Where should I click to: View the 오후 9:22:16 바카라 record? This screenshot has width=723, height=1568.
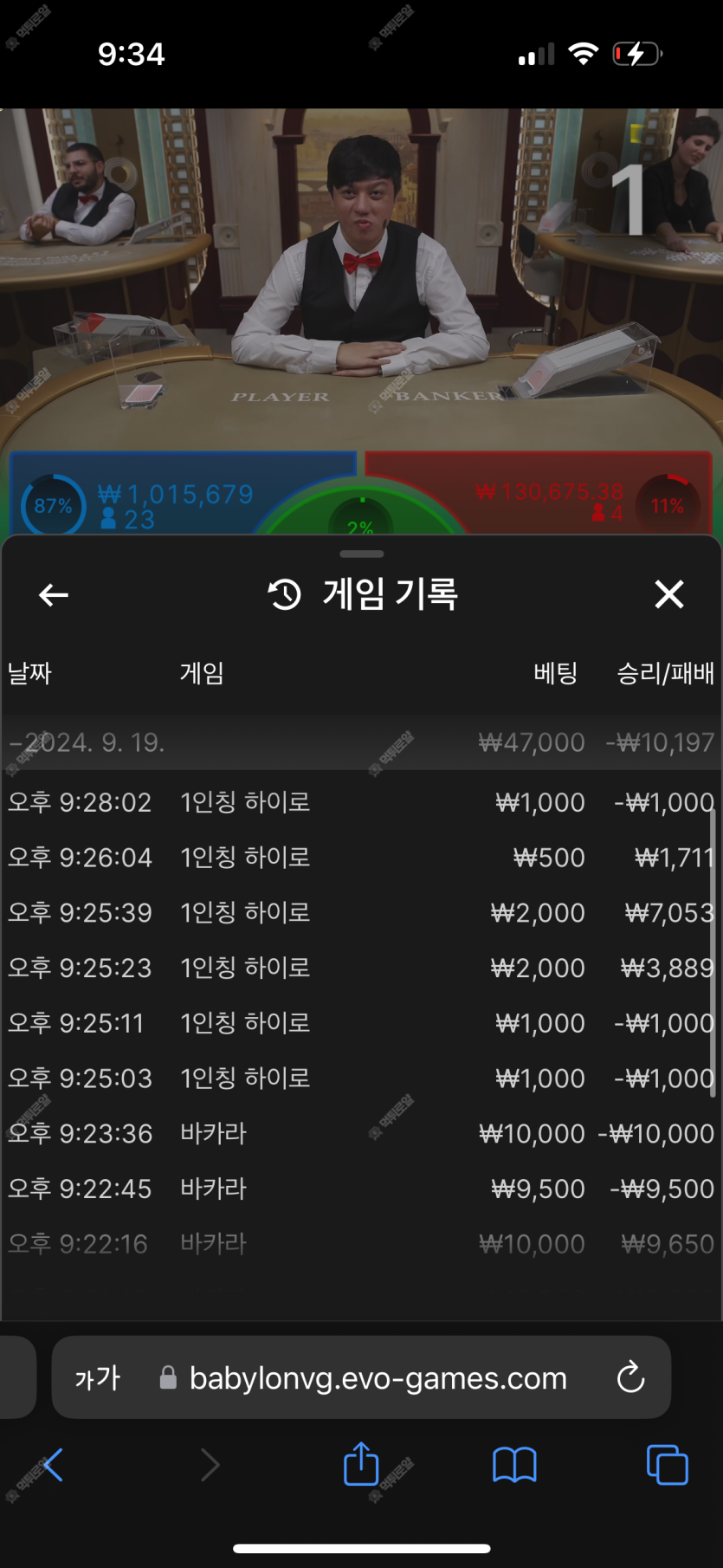pos(360,1244)
